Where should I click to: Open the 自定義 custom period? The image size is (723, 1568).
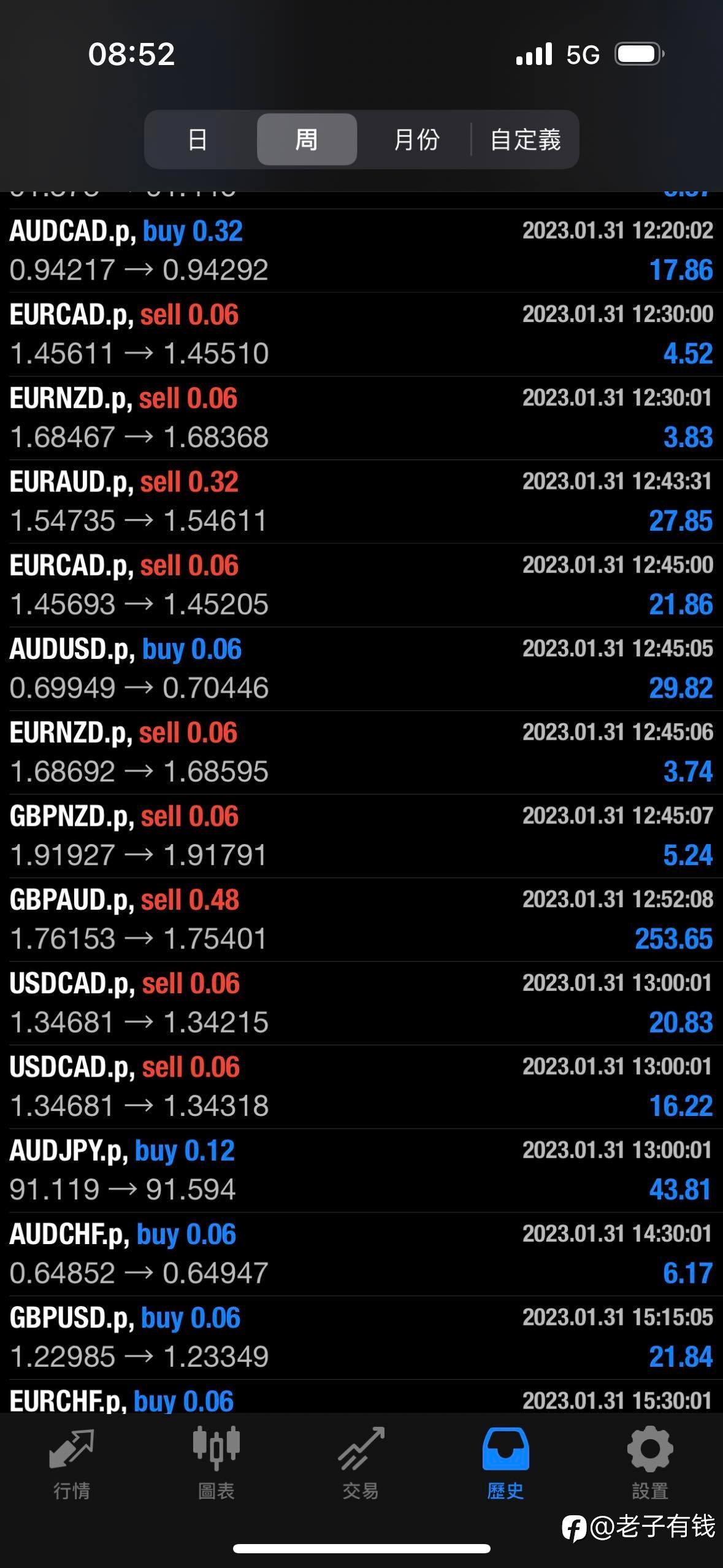526,139
